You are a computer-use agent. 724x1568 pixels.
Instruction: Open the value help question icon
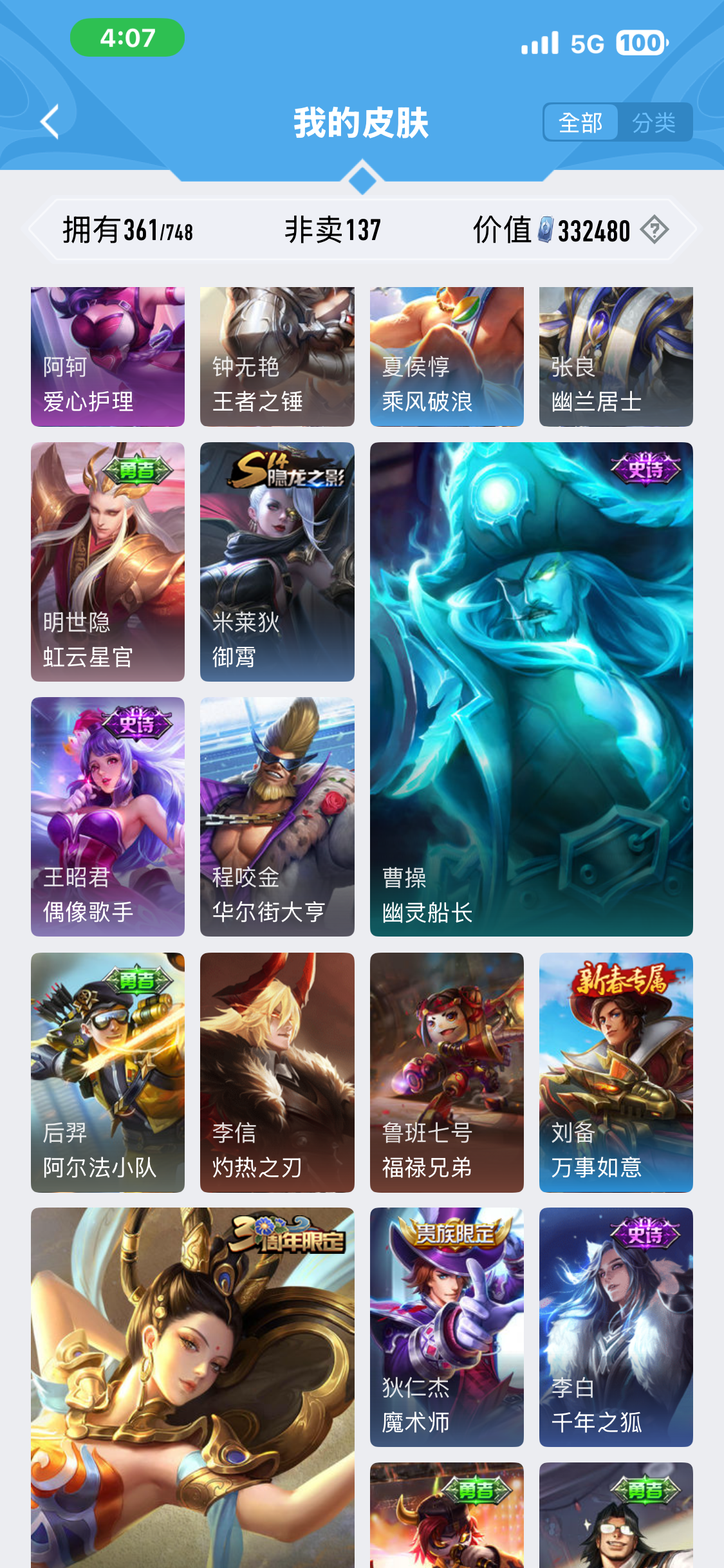point(654,230)
